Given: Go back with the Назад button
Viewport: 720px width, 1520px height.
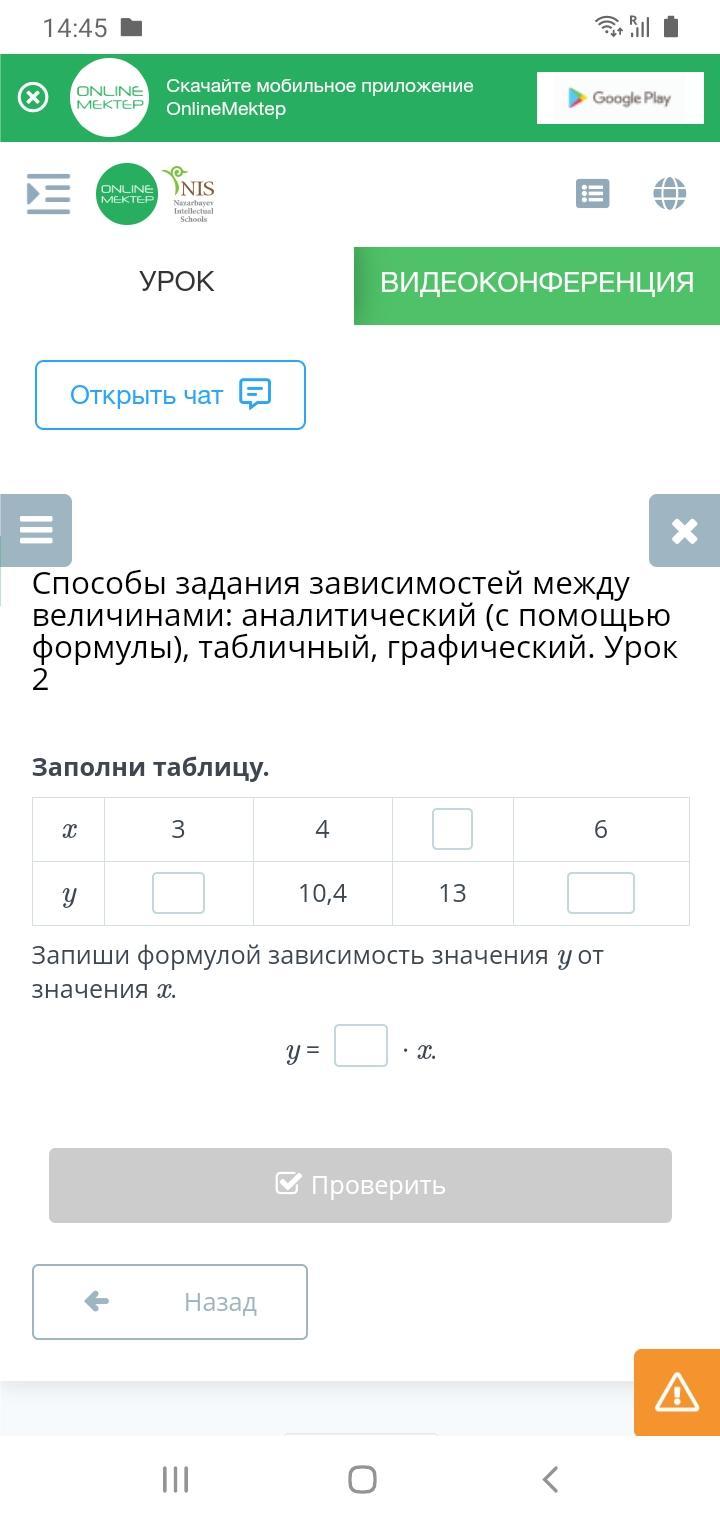Looking at the screenshot, I should pos(170,1302).
